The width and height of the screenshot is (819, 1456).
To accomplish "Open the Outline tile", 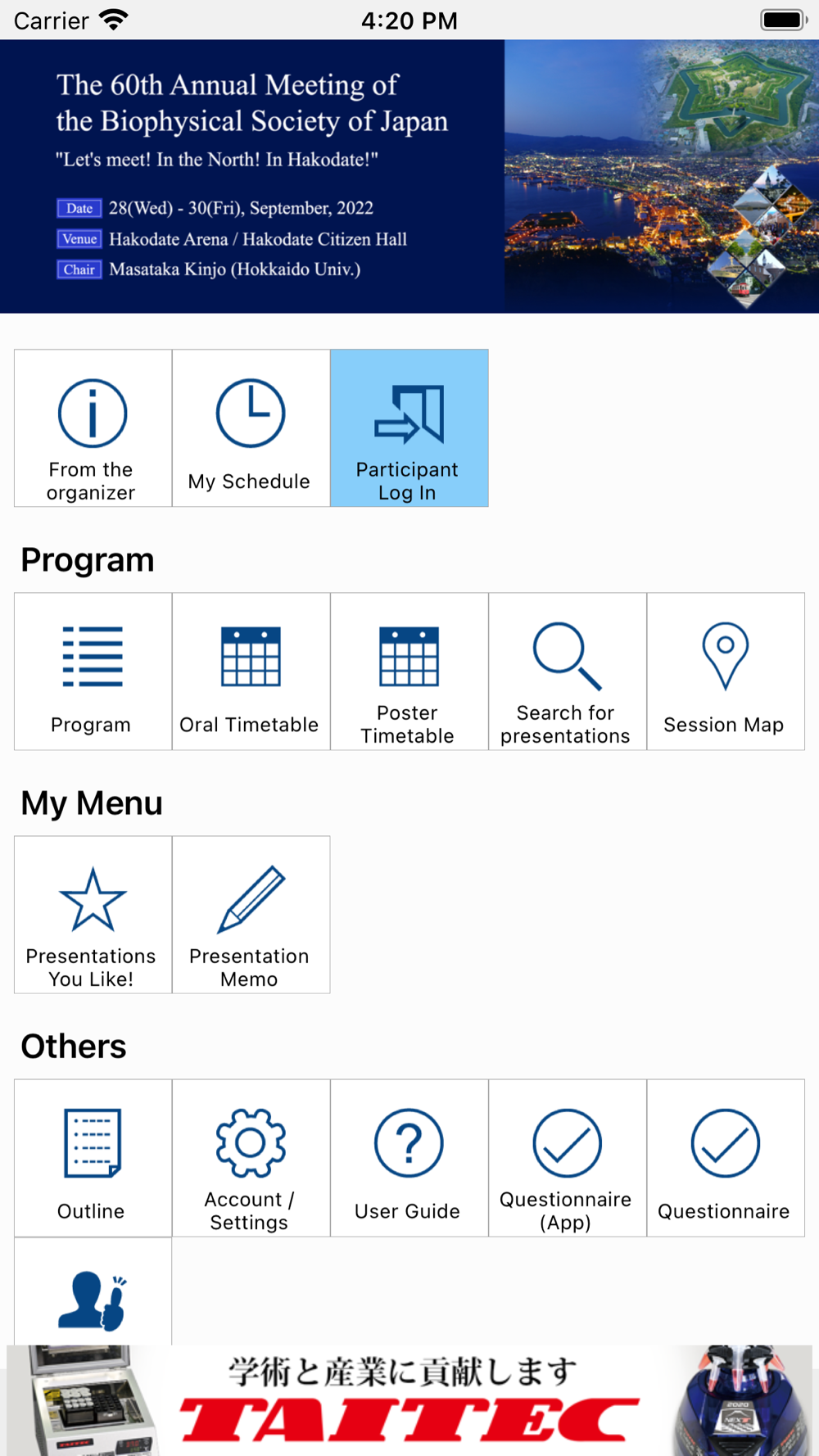I will [x=93, y=1158].
